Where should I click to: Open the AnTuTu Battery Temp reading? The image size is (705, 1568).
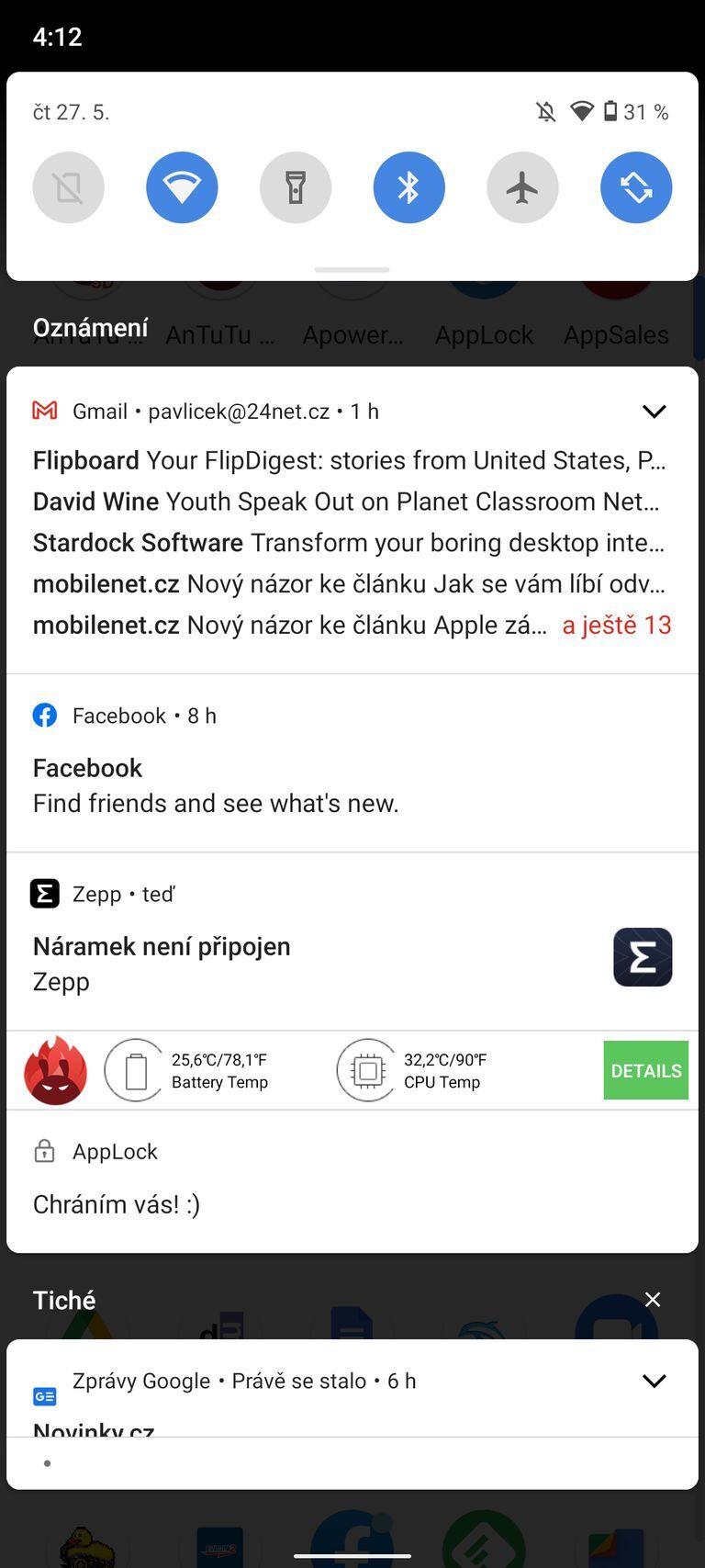coord(193,1070)
